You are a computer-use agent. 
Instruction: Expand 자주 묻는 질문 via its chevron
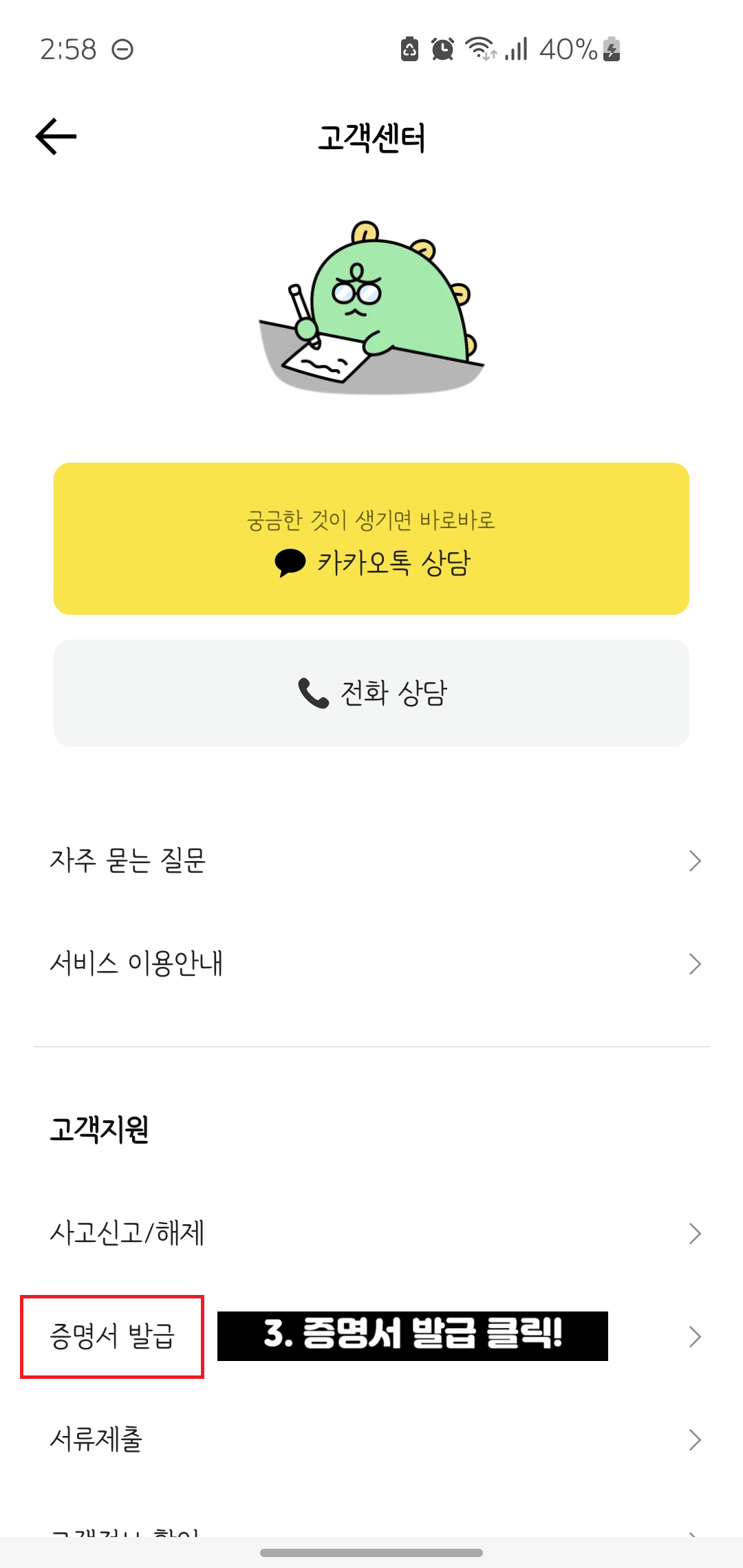(x=696, y=860)
